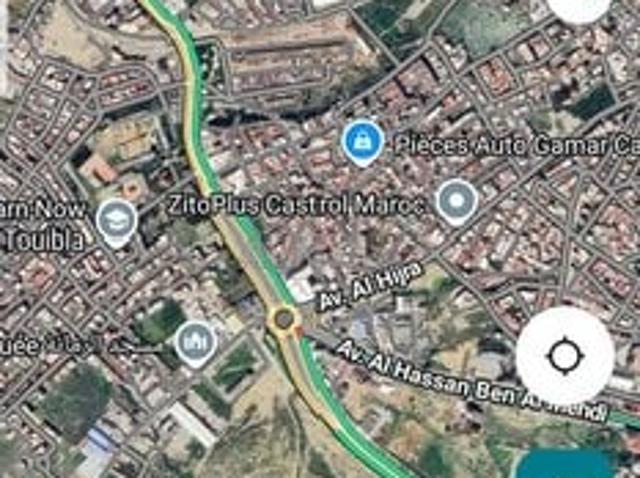Open the school pin near Toulbla
The height and width of the screenshot is (478, 640).
click(116, 220)
